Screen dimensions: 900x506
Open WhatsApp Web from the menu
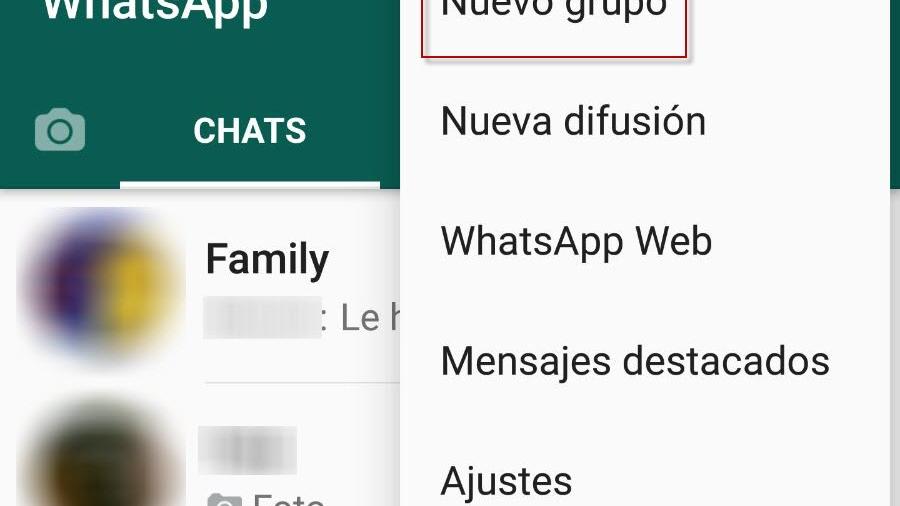(x=576, y=241)
